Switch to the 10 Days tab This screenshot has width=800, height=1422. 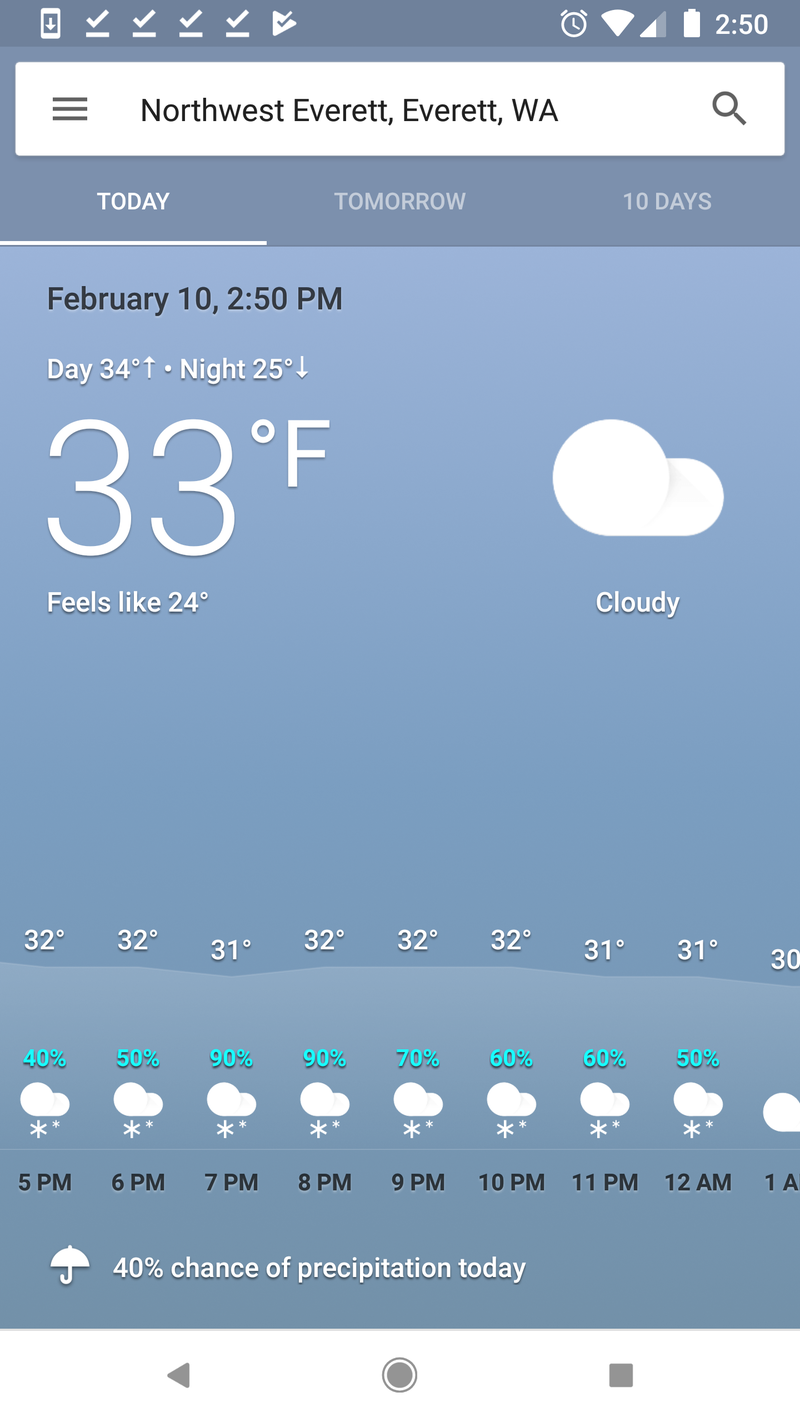(667, 202)
